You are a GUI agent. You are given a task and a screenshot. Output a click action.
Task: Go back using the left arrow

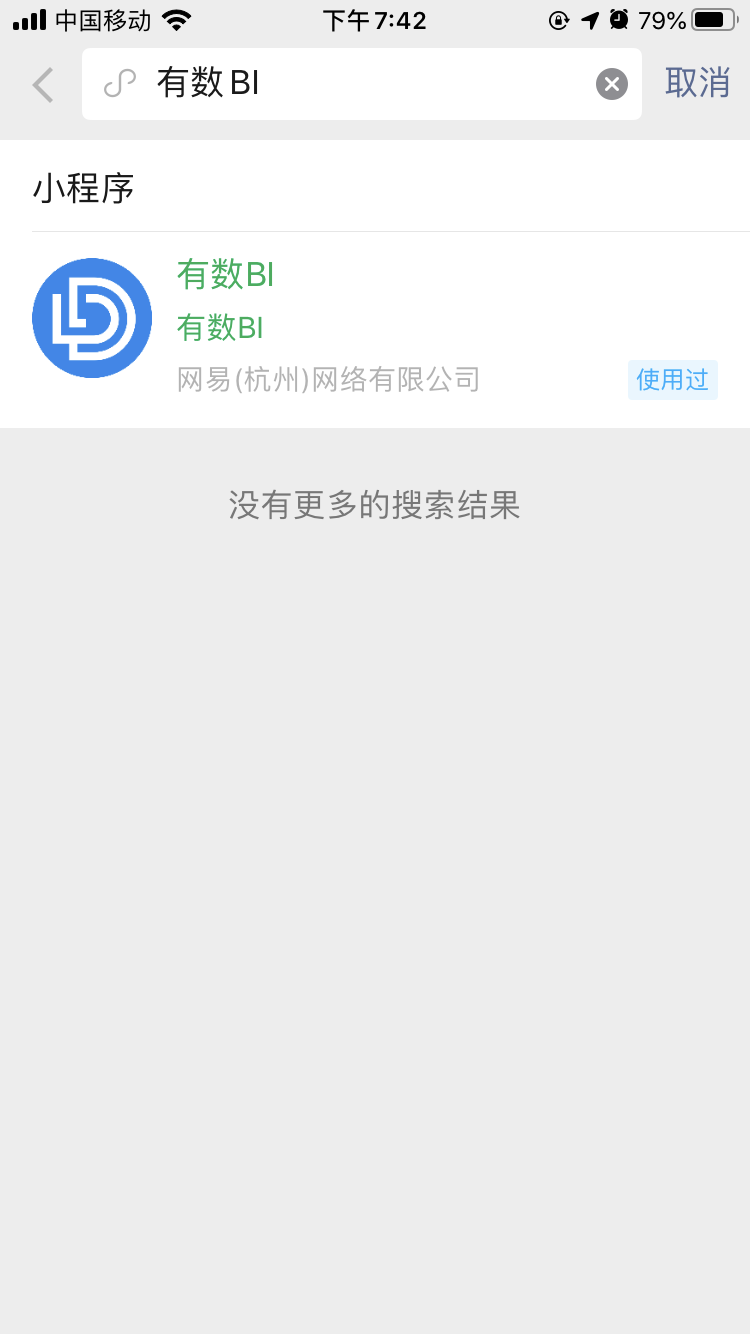tap(42, 85)
